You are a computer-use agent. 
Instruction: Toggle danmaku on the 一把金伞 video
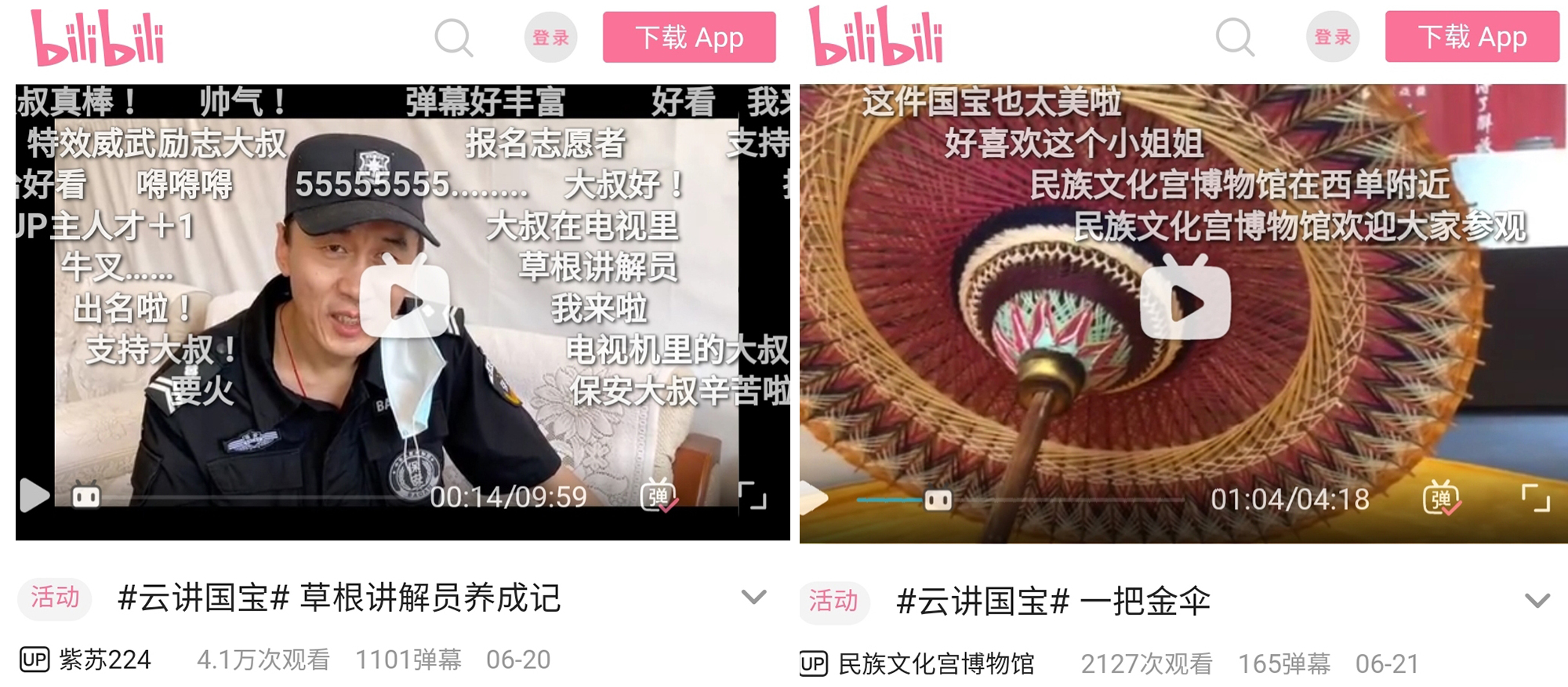[x=1441, y=499]
